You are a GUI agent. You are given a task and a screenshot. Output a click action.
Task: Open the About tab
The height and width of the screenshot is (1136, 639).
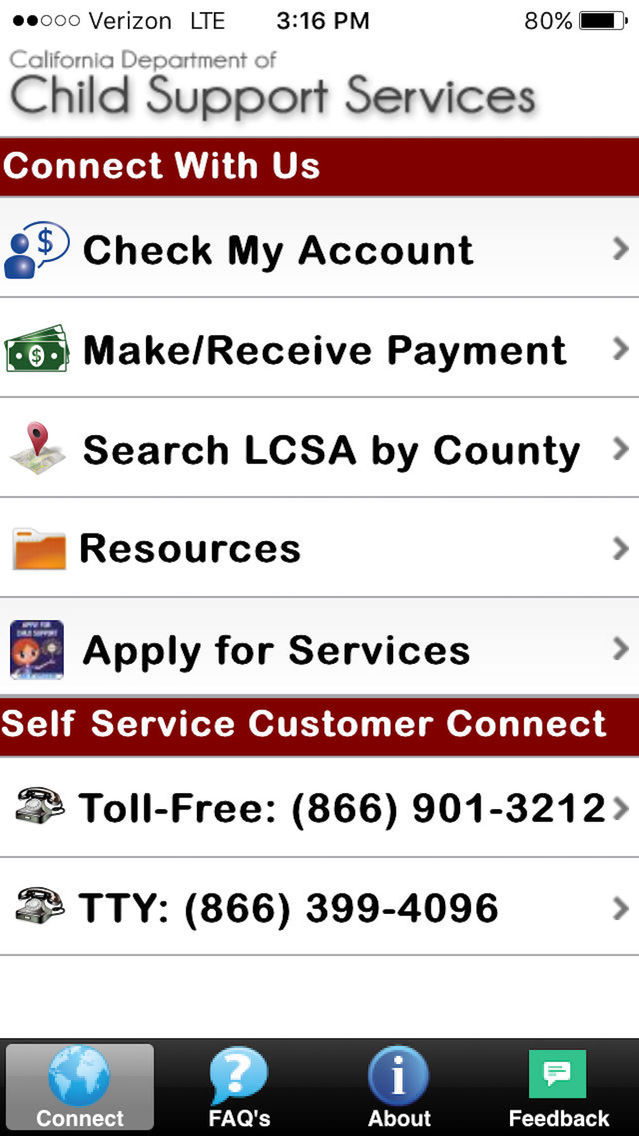tap(399, 1087)
